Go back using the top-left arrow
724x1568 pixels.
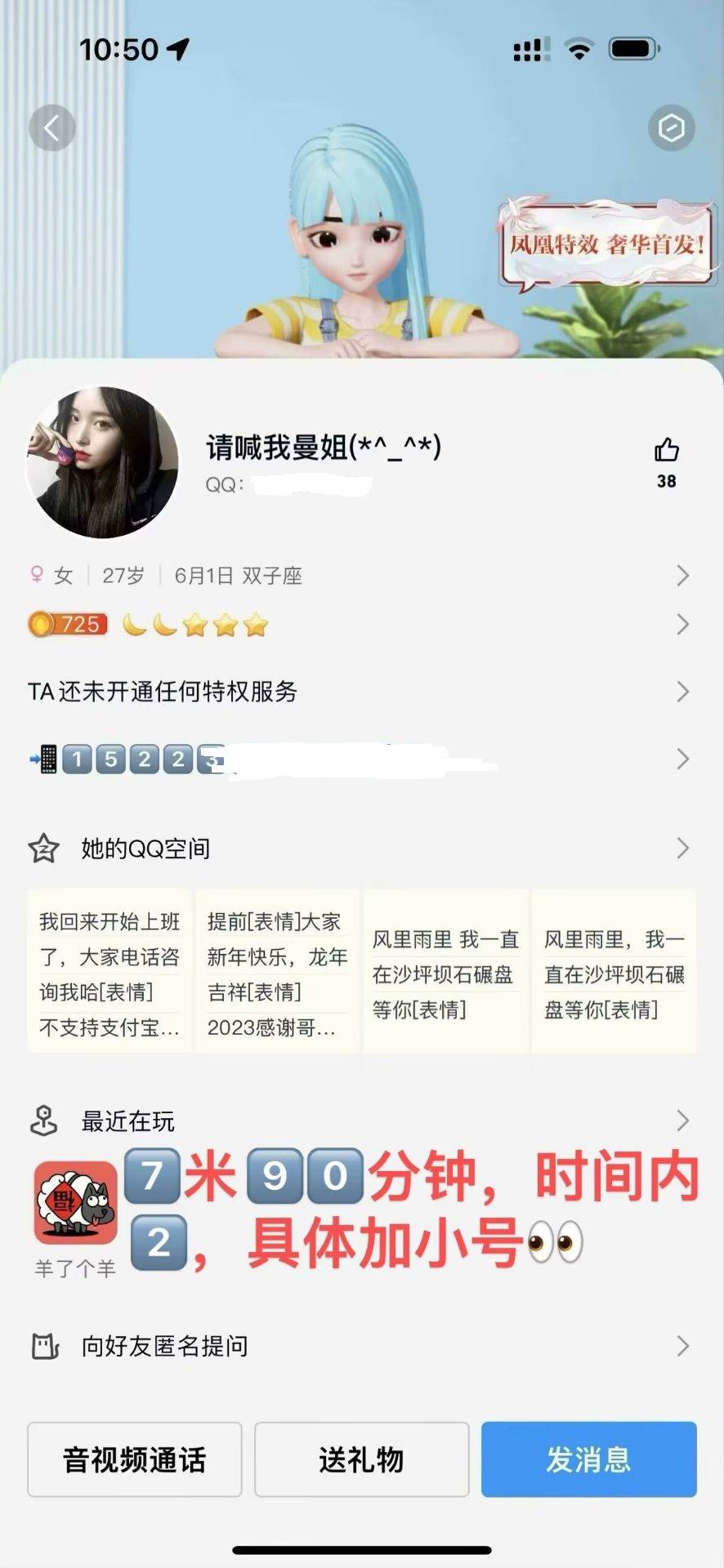[52, 128]
